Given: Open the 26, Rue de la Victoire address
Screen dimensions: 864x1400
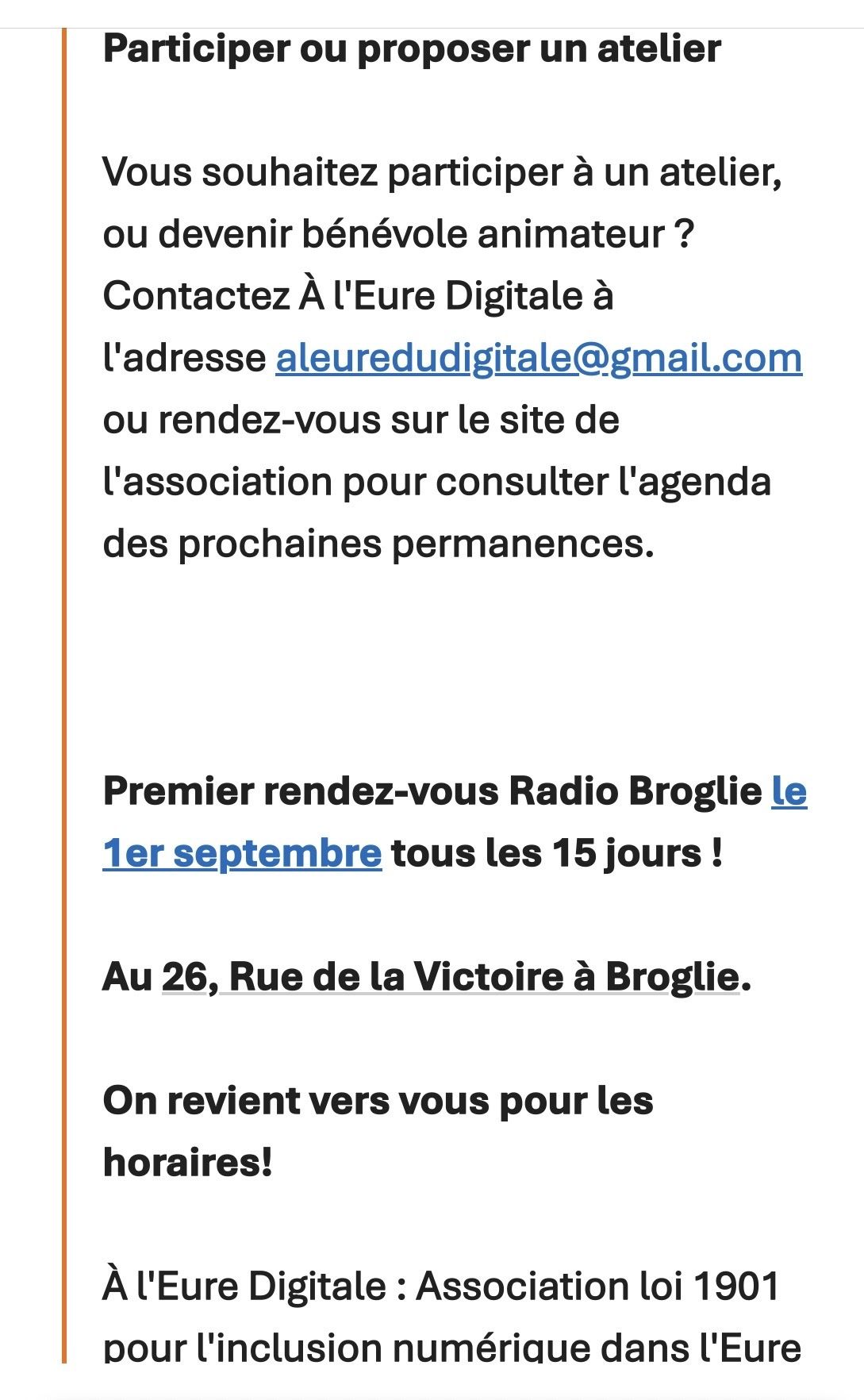Looking at the screenshot, I should coord(451,977).
